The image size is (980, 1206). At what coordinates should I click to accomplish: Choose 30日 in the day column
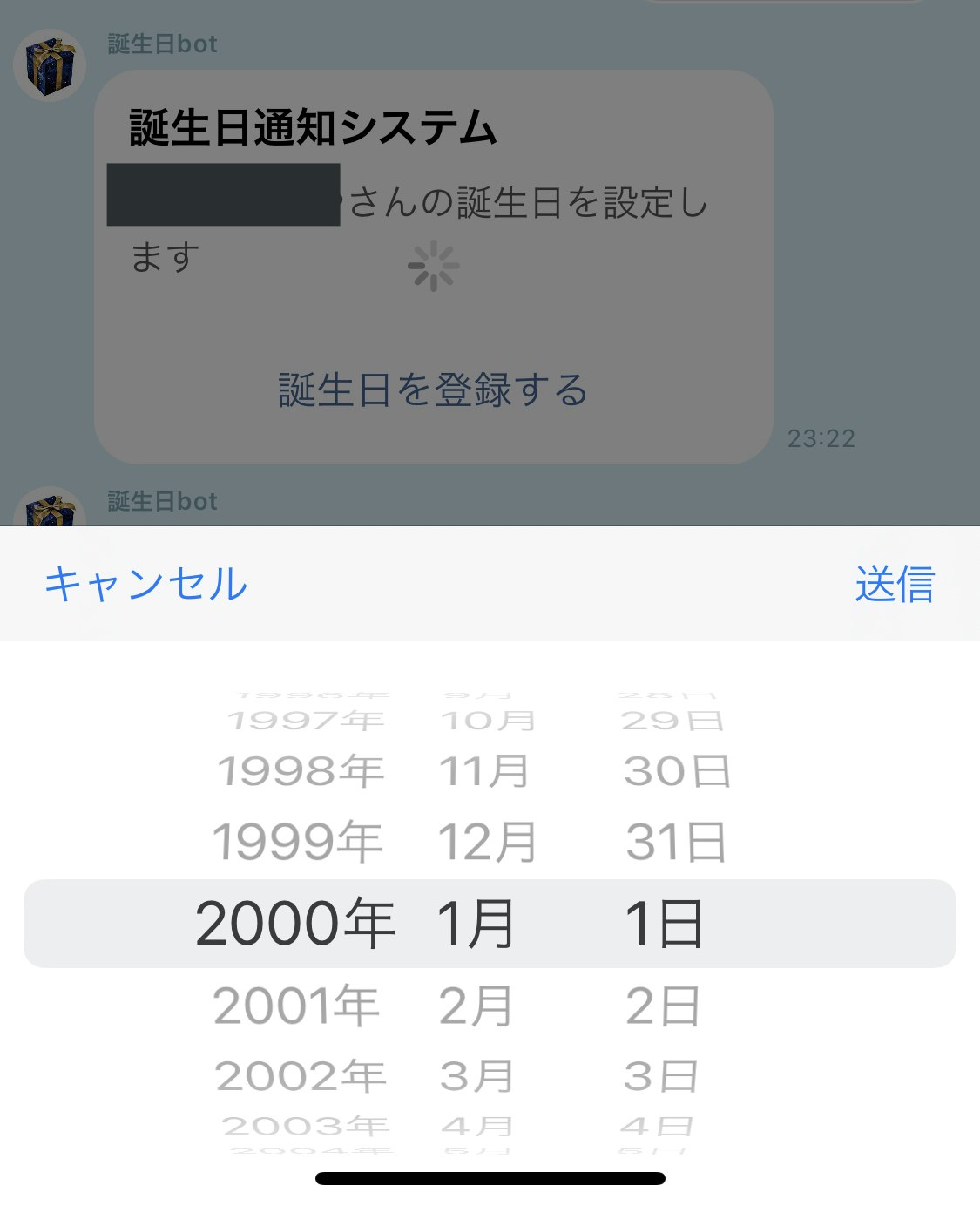[677, 771]
